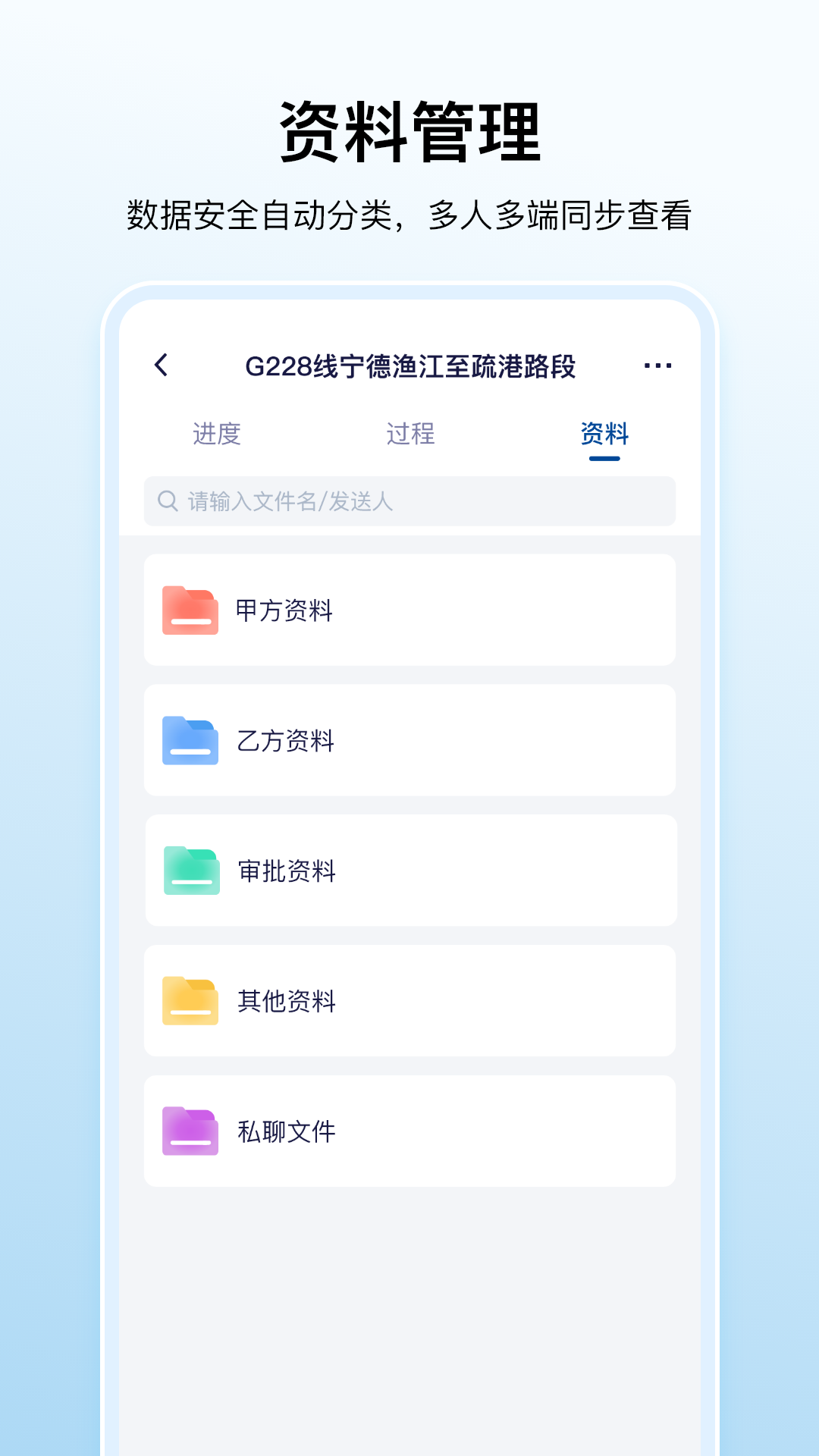This screenshot has height=1456, width=819.
Task: Select the currently active 资料 tab
Action: pyautogui.click(x=603, y=434)
